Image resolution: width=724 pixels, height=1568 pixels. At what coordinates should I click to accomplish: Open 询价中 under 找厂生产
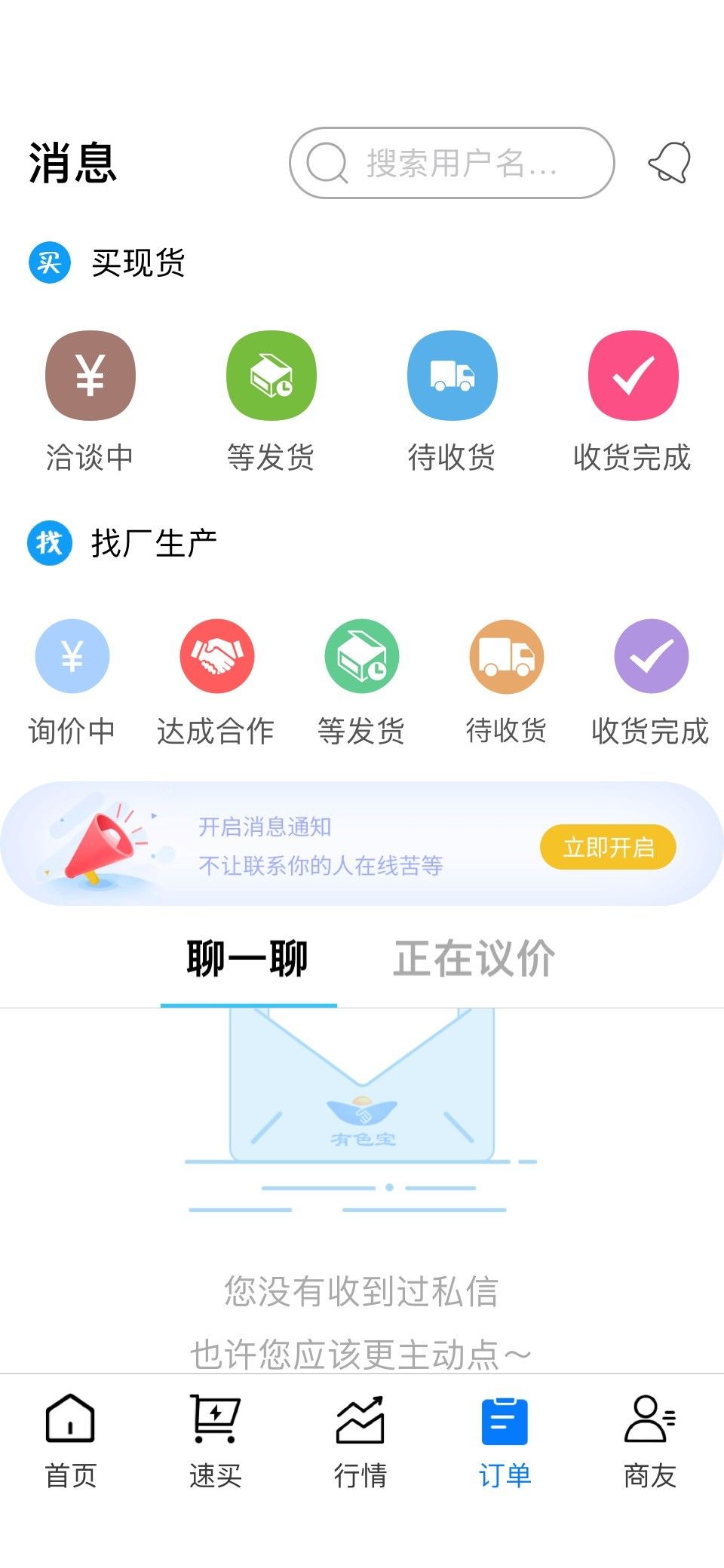[72, 683]
